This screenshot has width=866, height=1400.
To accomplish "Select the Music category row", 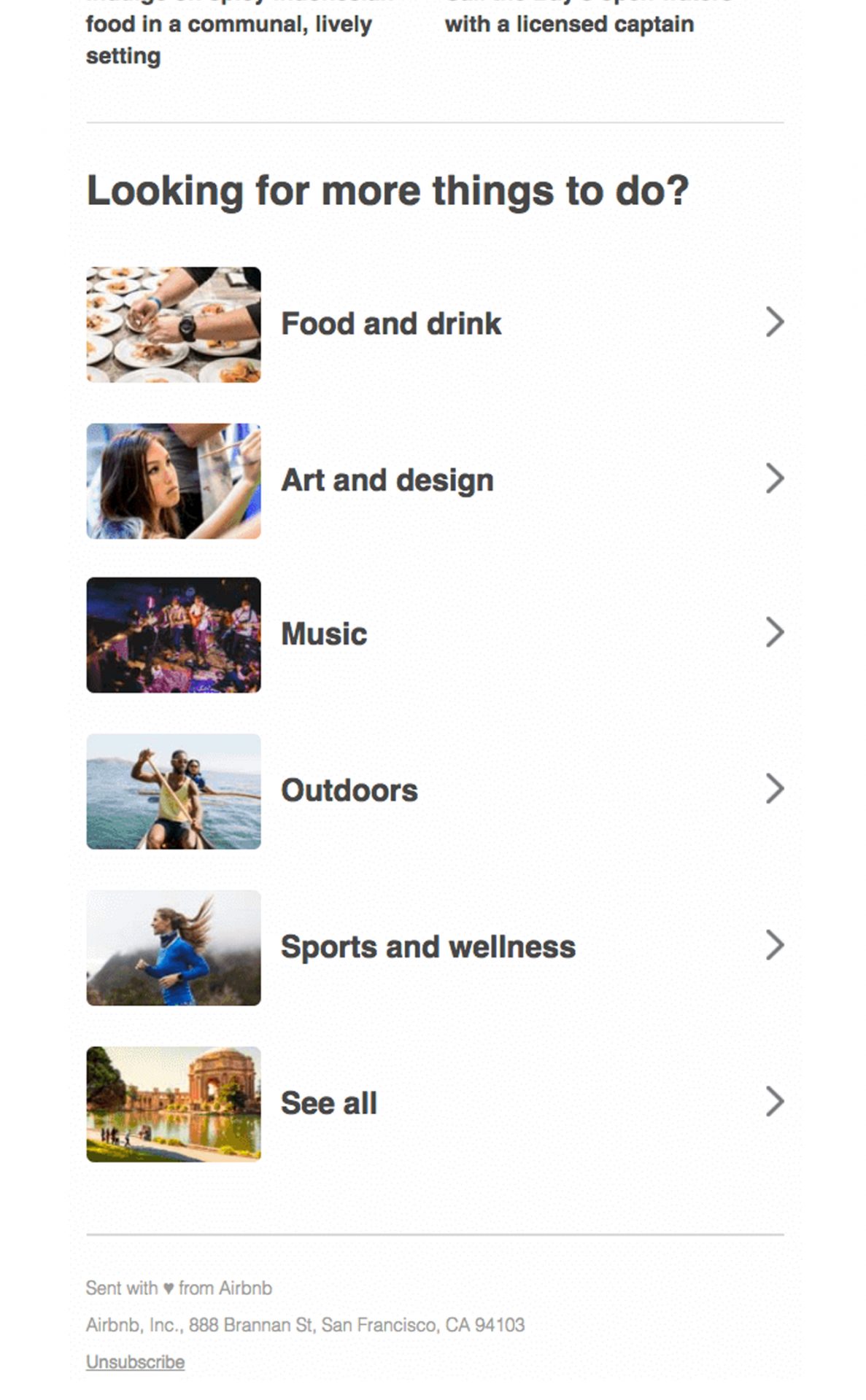I will pyautogui.click(x=324, y=634).
